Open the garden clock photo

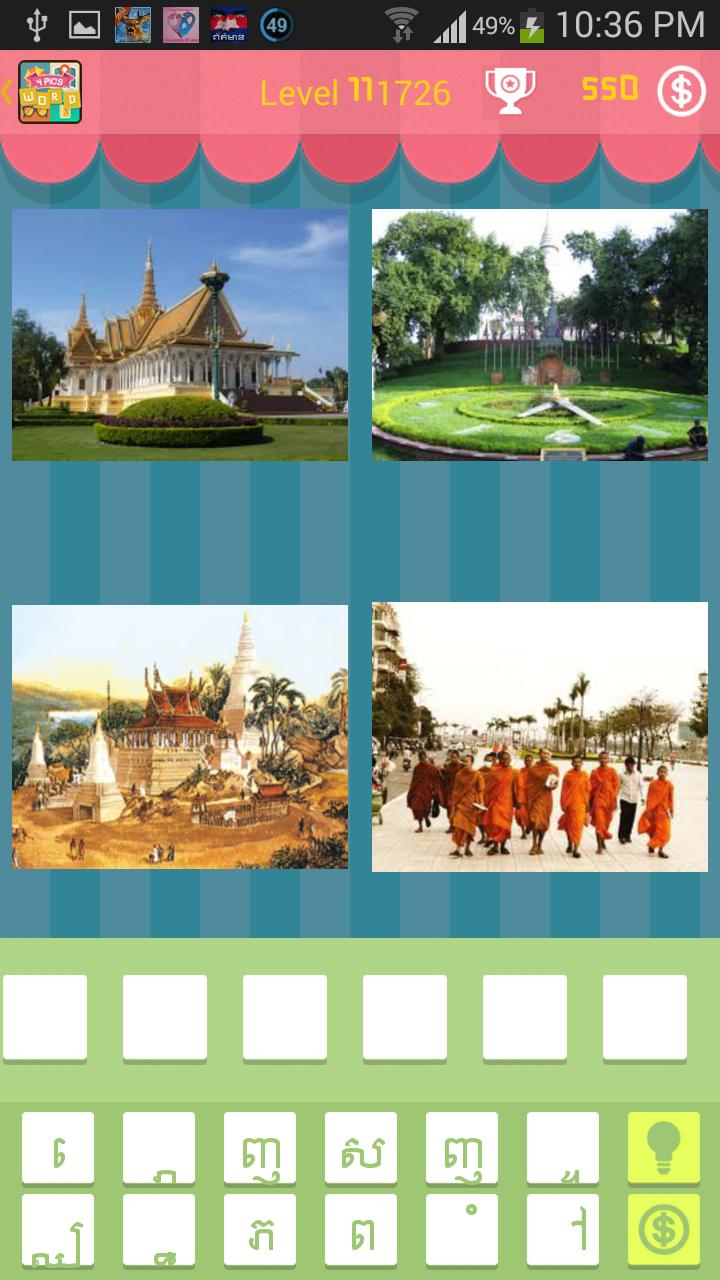pyautogui.click(x=540, y=335)
